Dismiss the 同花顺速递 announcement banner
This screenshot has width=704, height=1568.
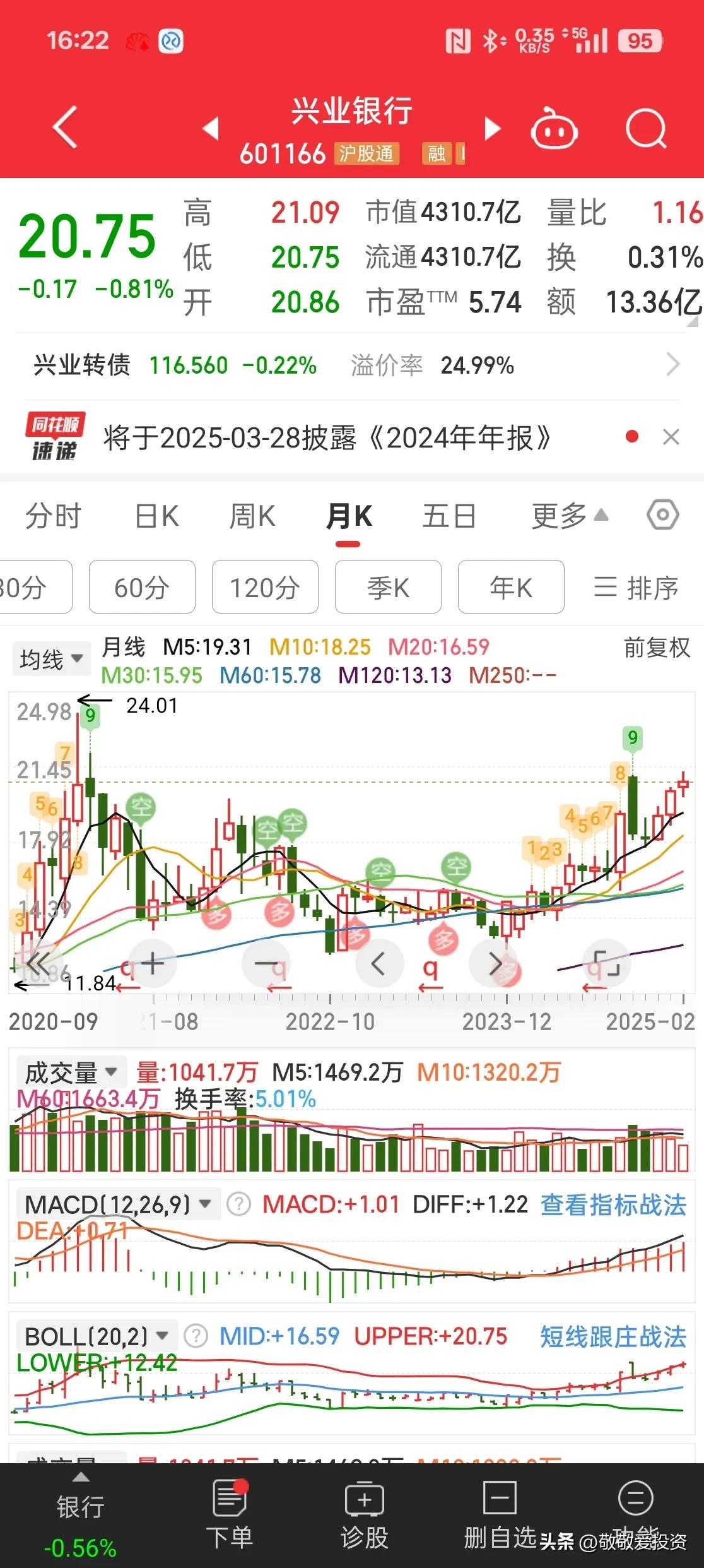(671, 437)
